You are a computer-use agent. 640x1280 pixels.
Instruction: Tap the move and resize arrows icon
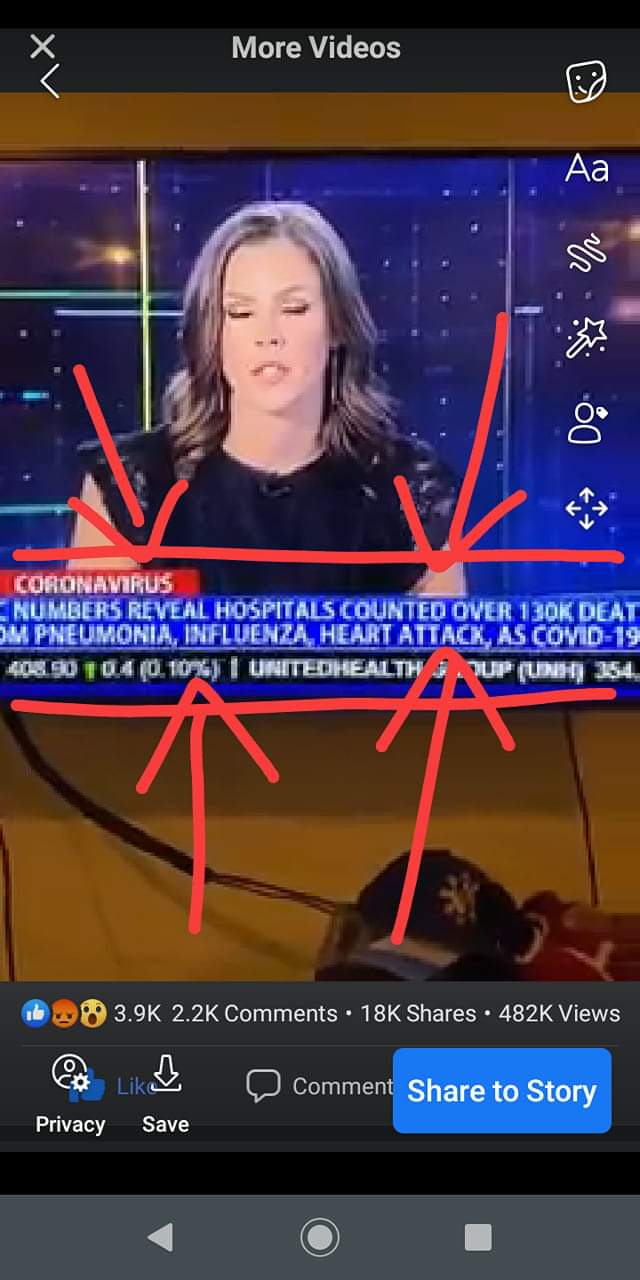(586, 508)
